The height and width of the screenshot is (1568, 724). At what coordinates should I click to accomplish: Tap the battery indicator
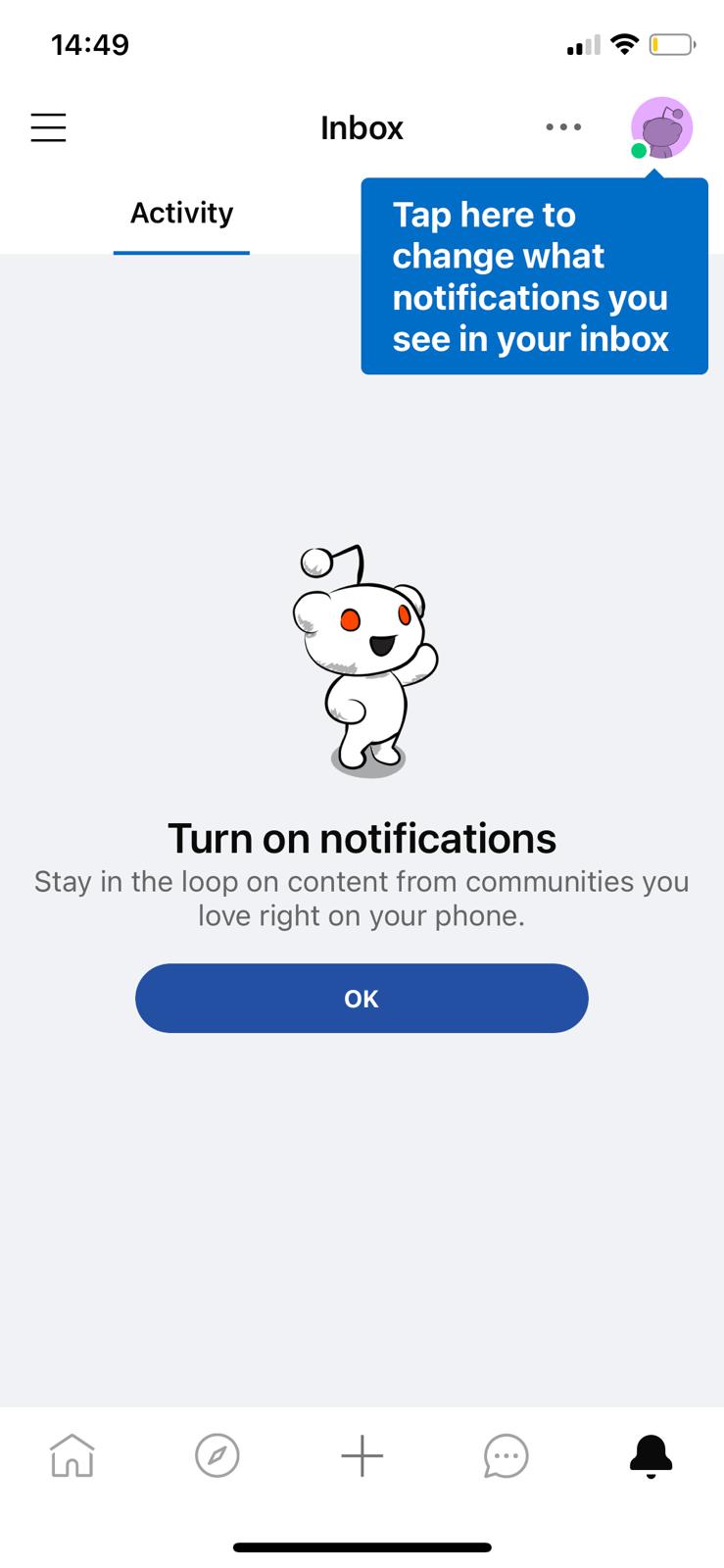point(673,44)
